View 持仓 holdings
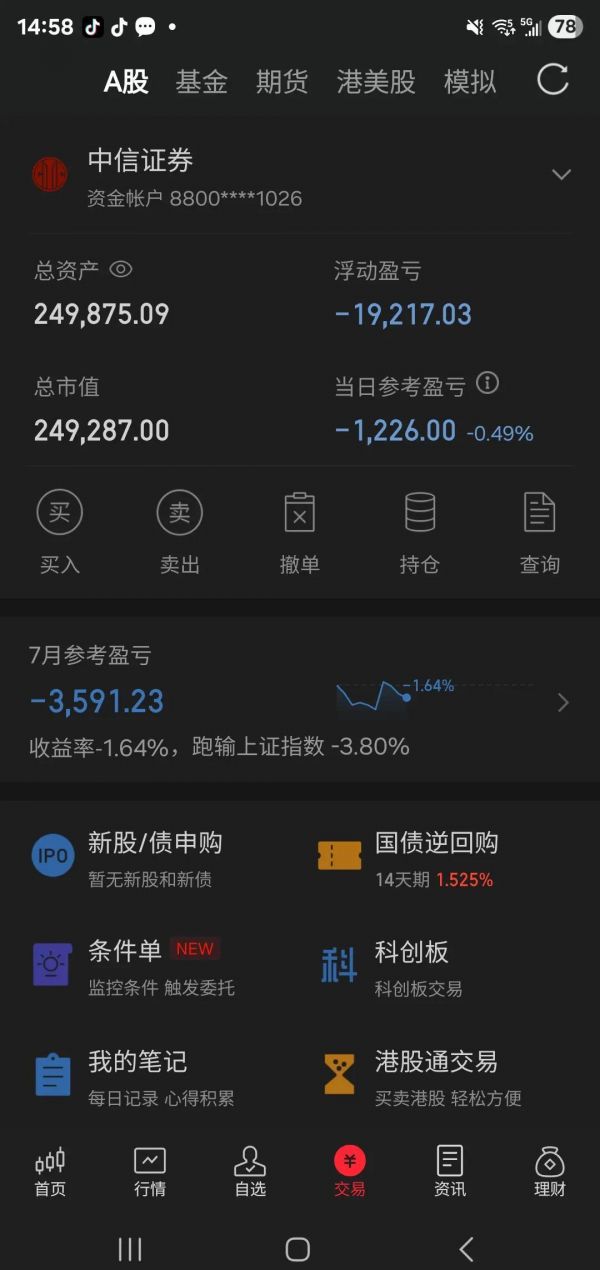Viewport: 600px width, 1270px height. [x=420, y=532]
